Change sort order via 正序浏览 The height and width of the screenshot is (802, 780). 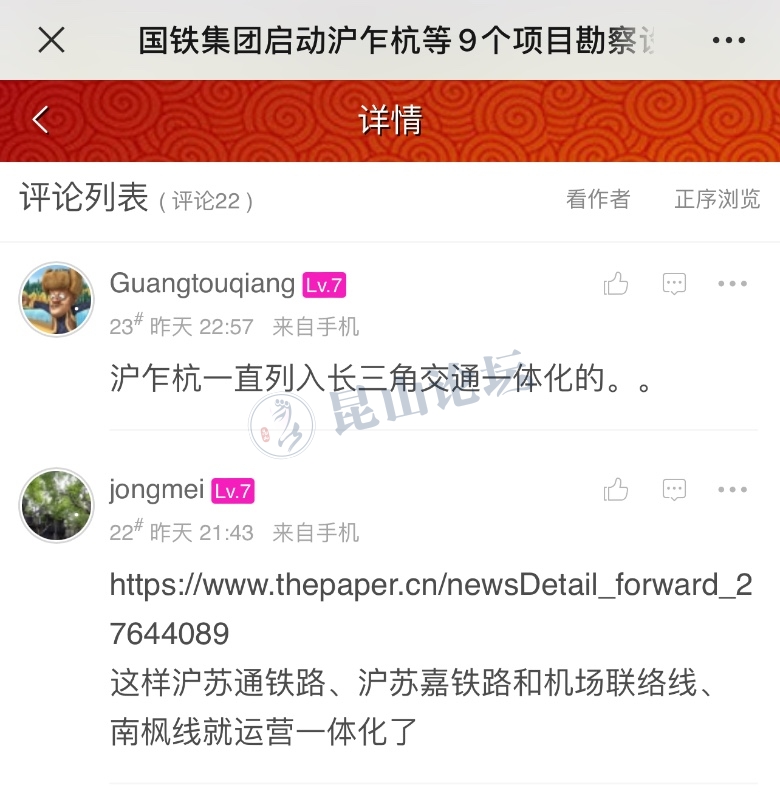(x=717, y=199)
